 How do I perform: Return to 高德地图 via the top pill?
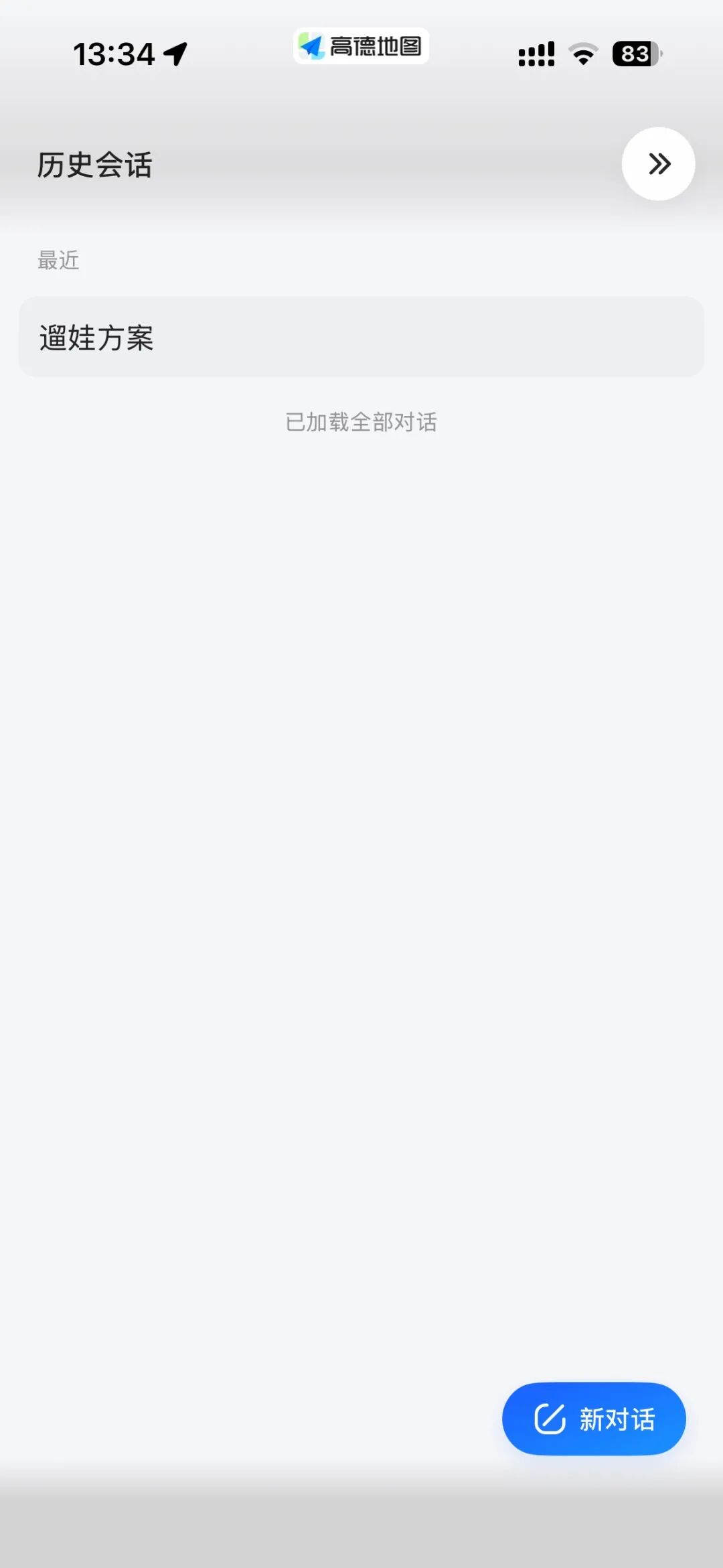(361, 46)
